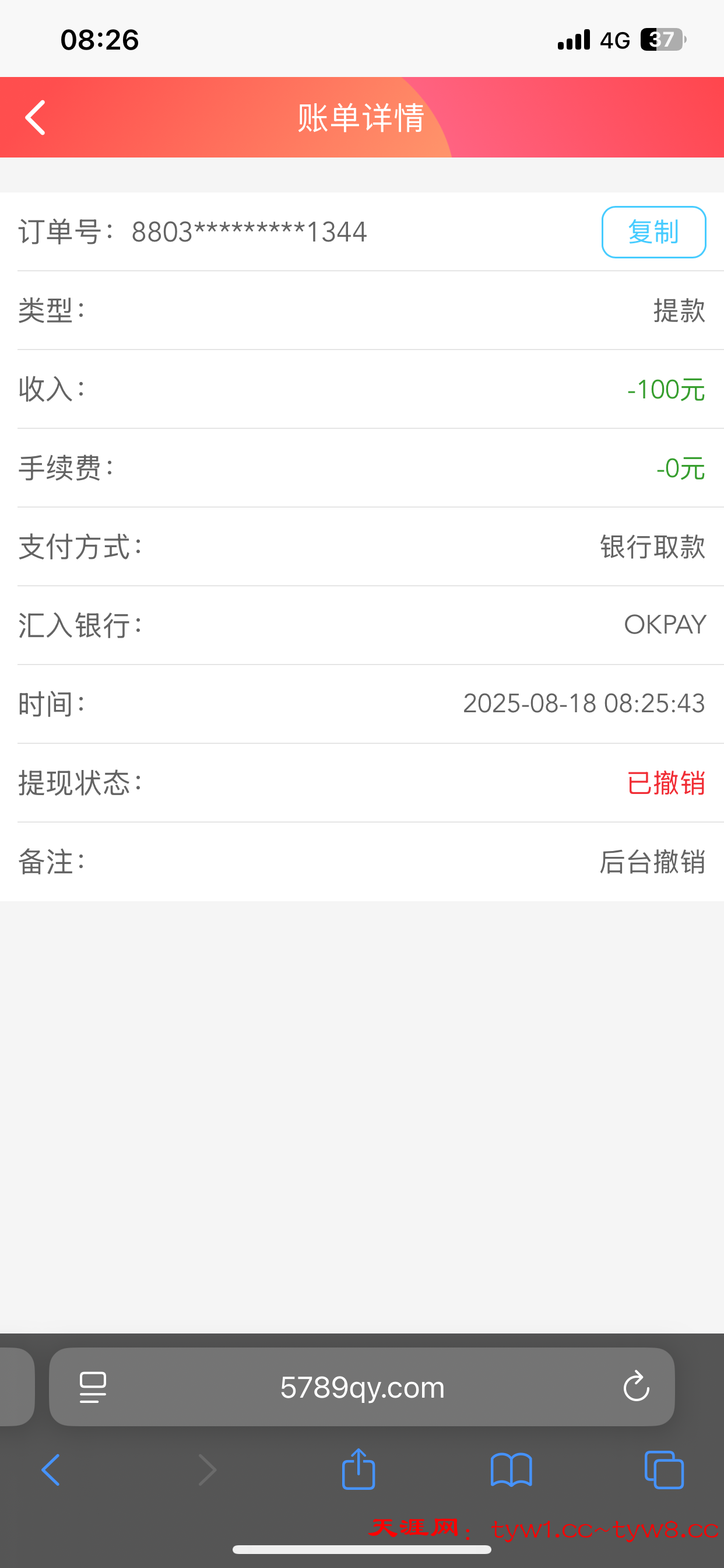Navigate back in browser history
Screen dimensions: 724x1568
tap(51, 1470)
